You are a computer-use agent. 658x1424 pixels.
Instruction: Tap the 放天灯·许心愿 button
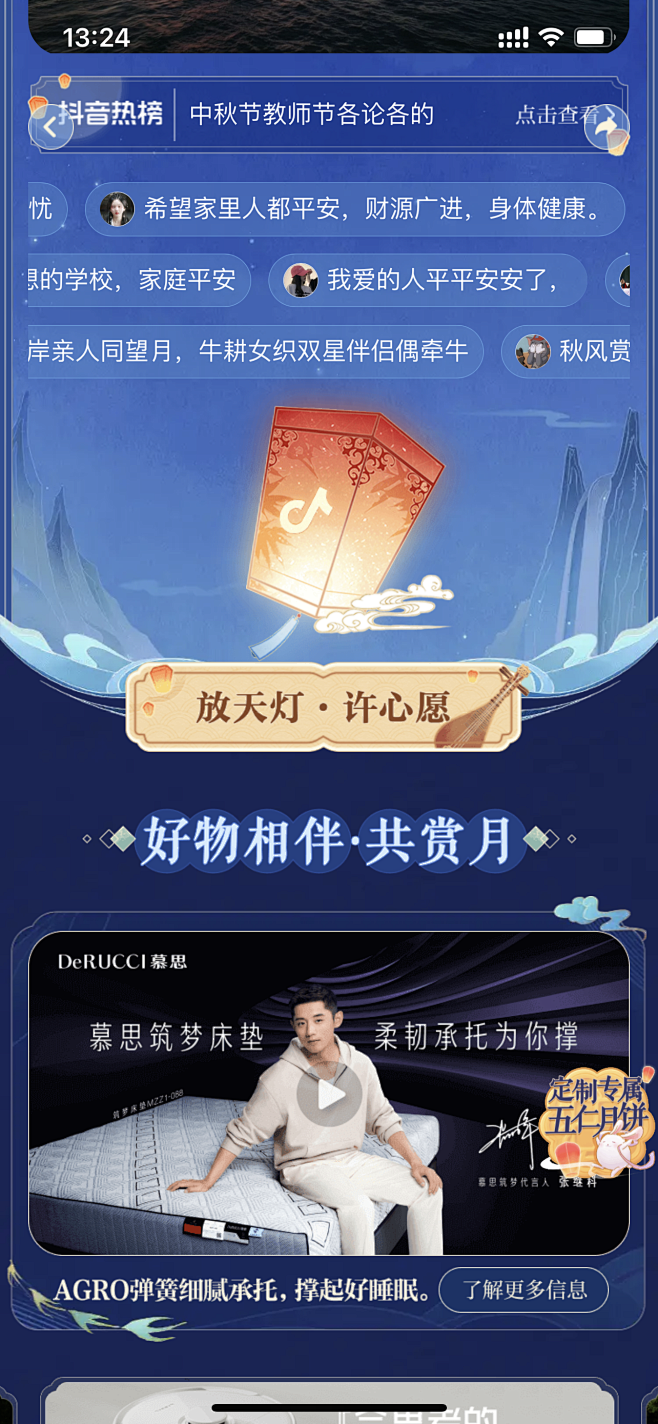(323, 707)
